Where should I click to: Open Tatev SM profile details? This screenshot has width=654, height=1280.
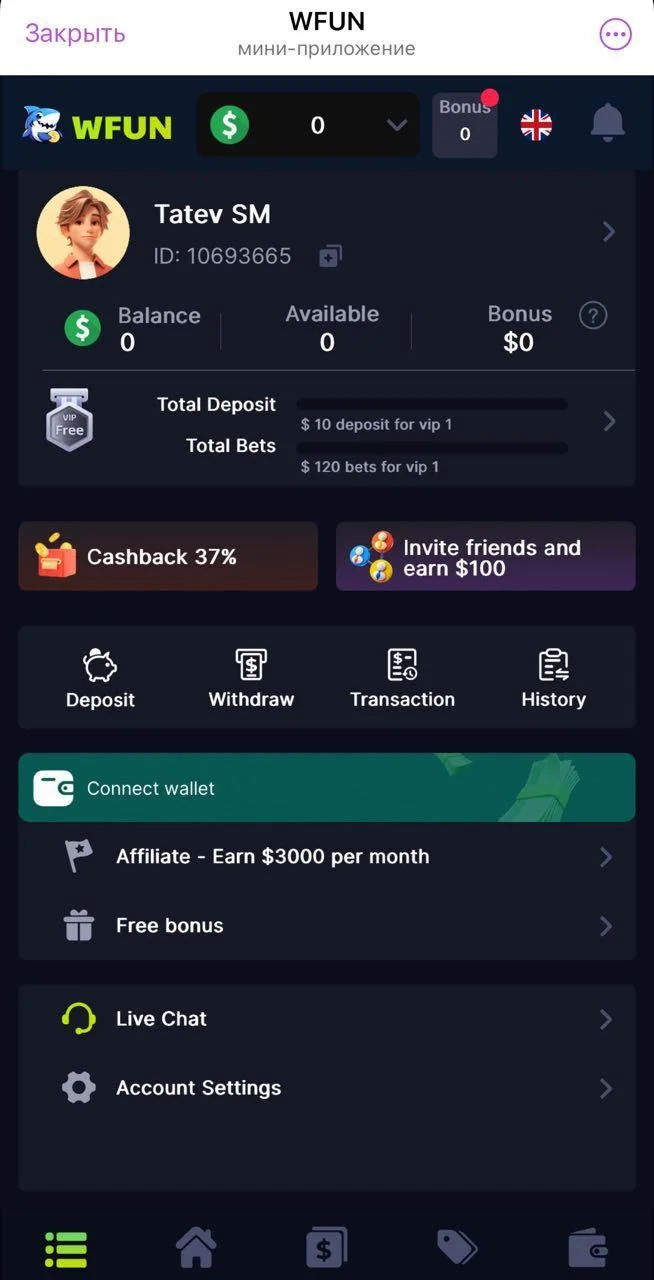[x=608, y=232]
